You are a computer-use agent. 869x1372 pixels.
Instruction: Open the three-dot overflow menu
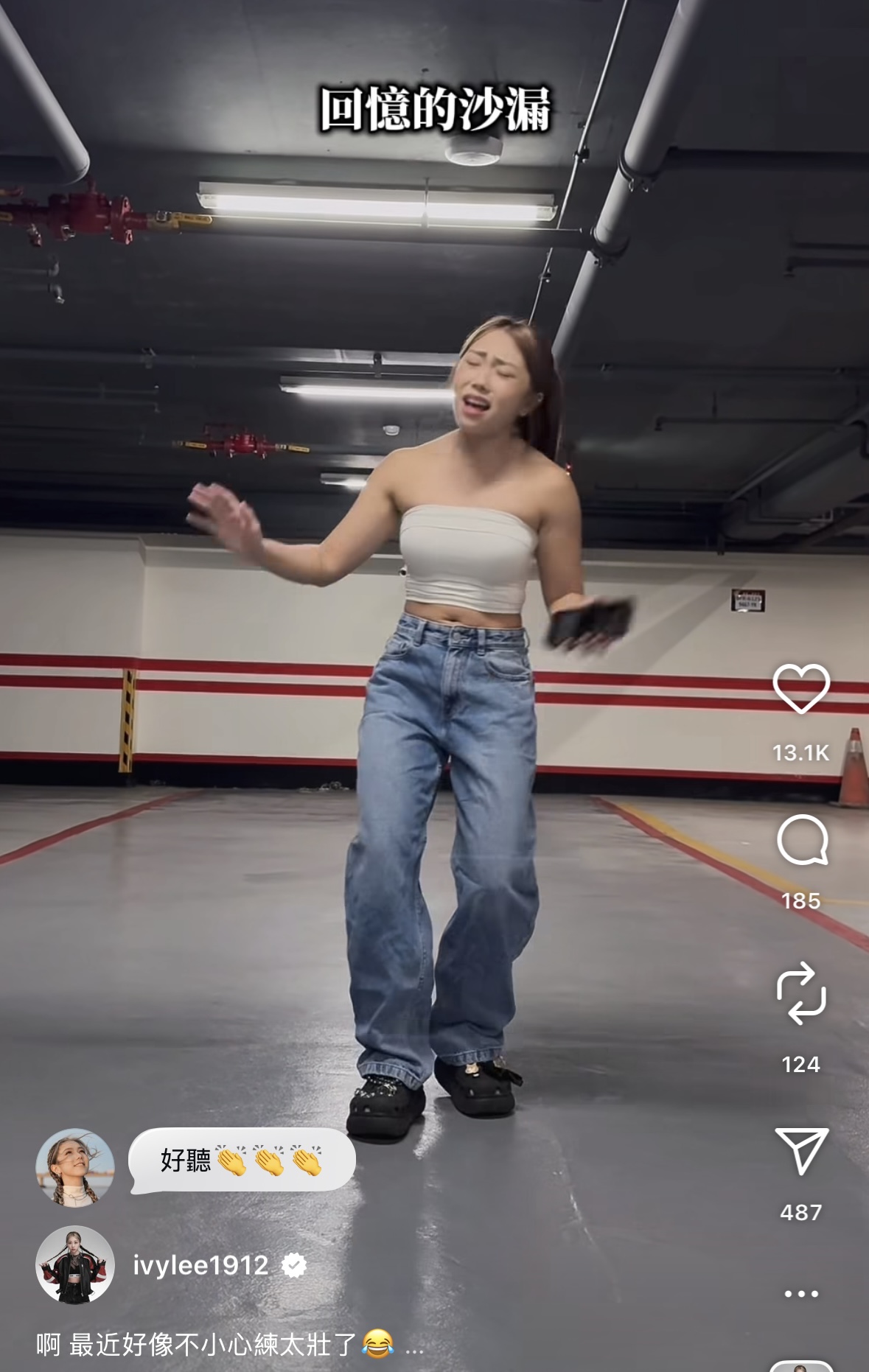pyautogui.click(x=801, y=1294)
